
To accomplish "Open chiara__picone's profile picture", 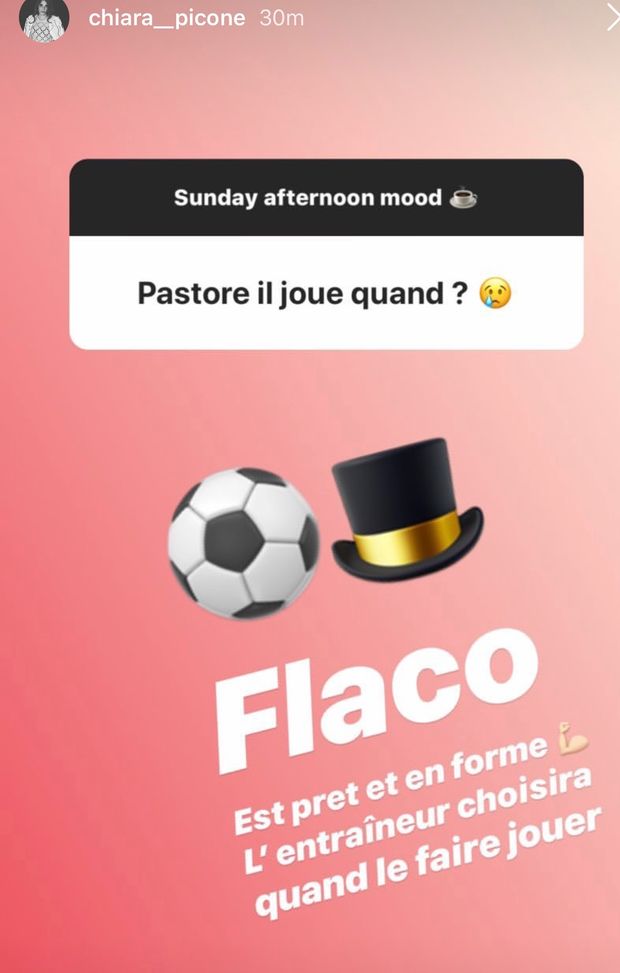I will 44,20.
